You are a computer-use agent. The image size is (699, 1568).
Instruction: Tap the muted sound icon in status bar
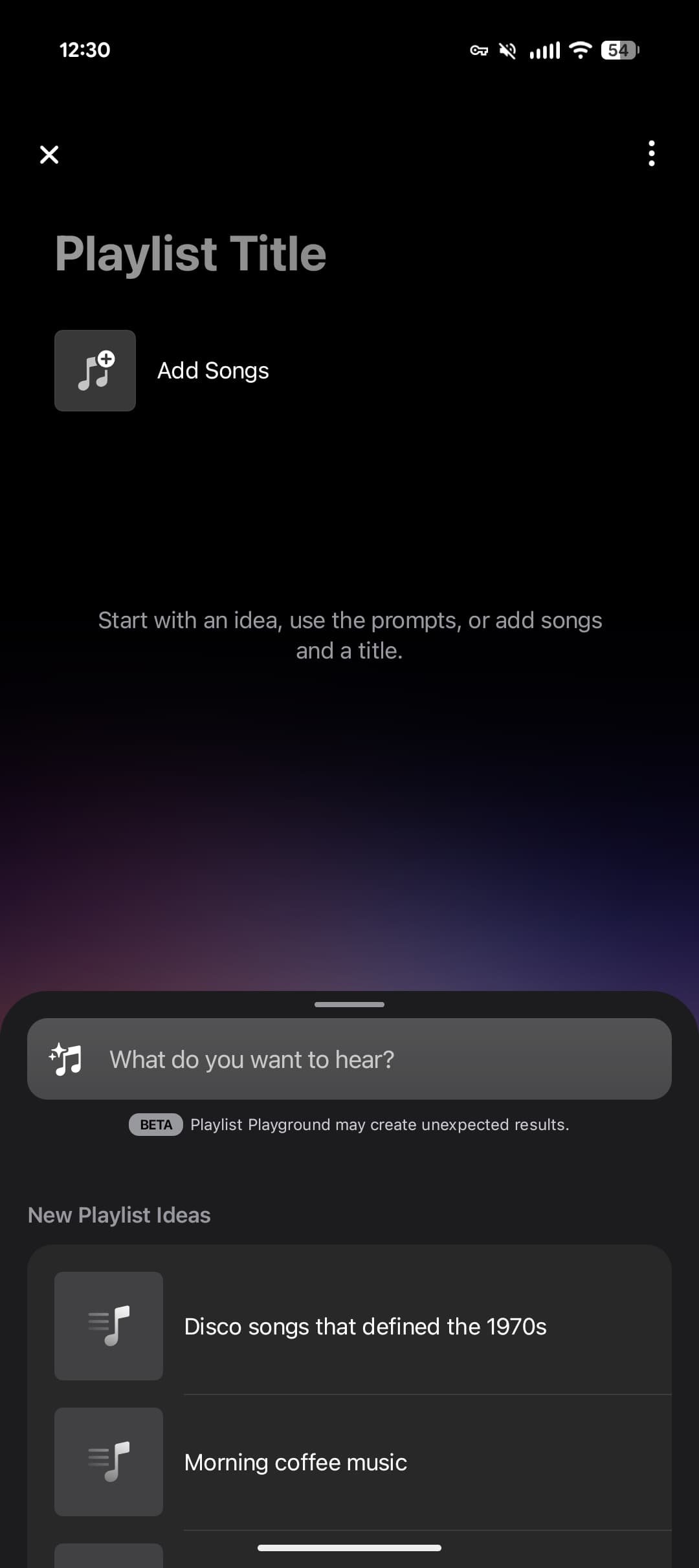click(509, 50)
